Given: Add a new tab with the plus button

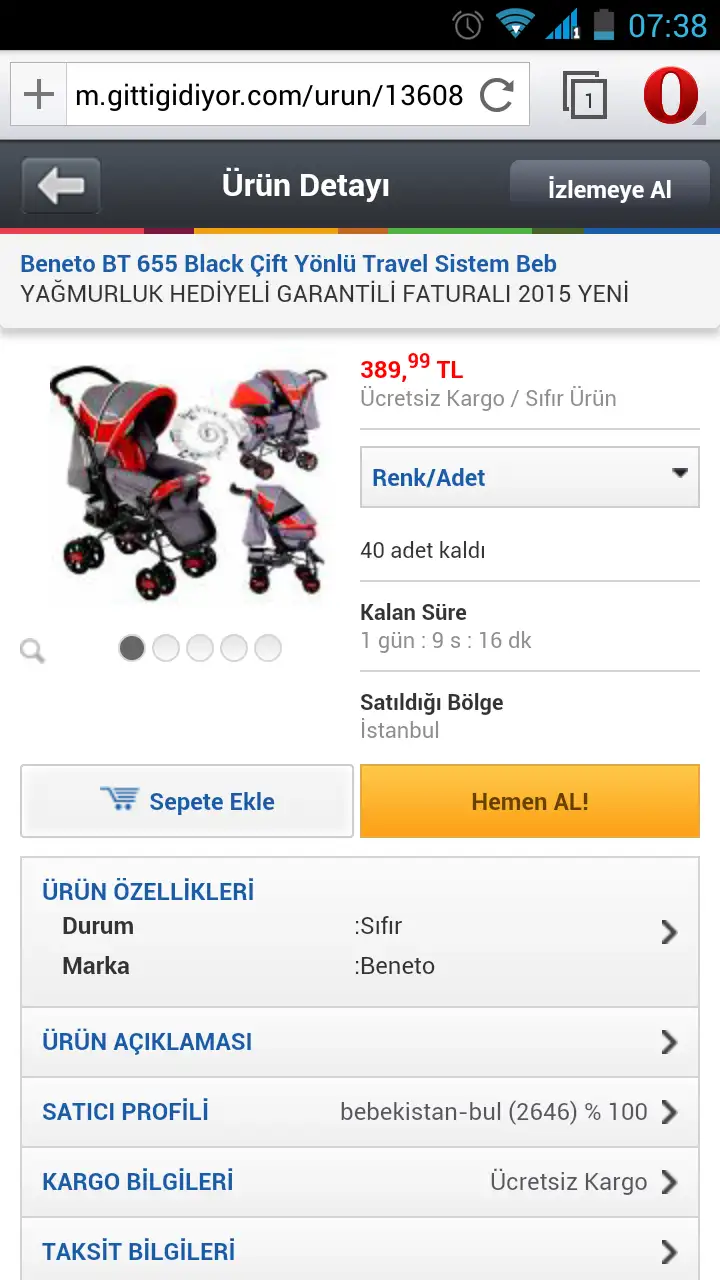Looking at the screenshot, I should pos(39,95).
